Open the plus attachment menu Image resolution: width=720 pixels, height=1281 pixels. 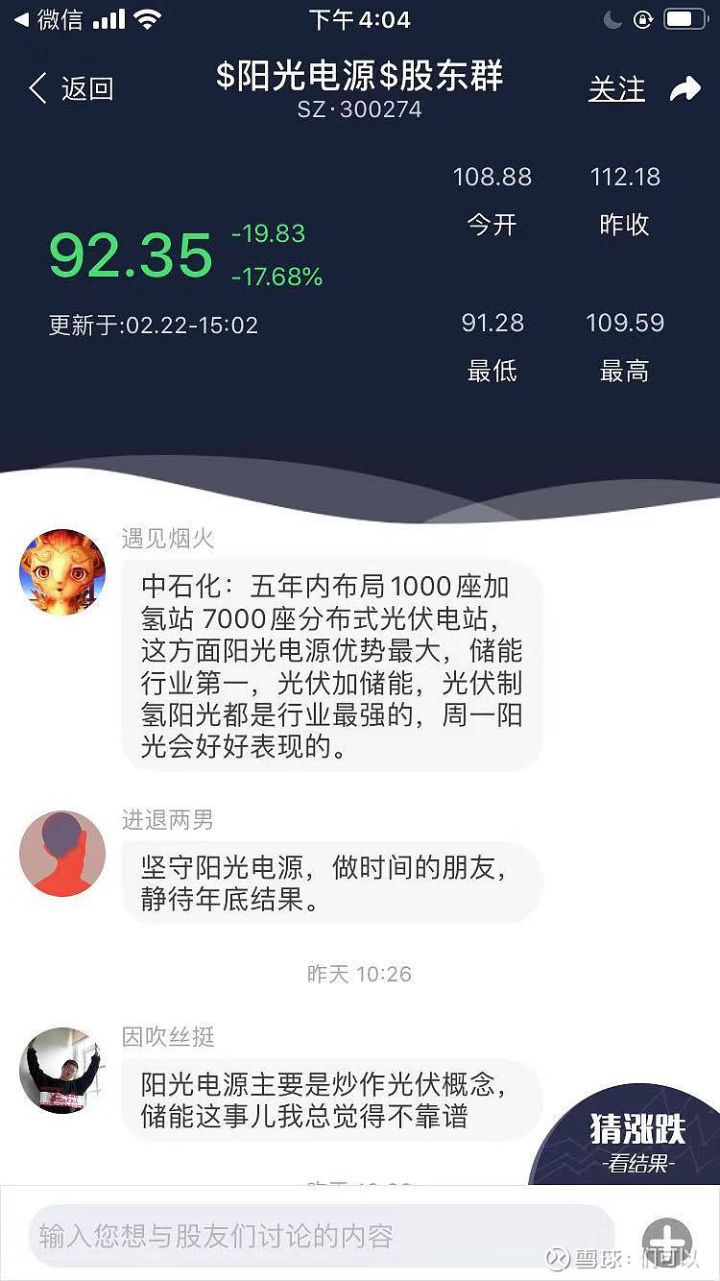[666, 1238]
